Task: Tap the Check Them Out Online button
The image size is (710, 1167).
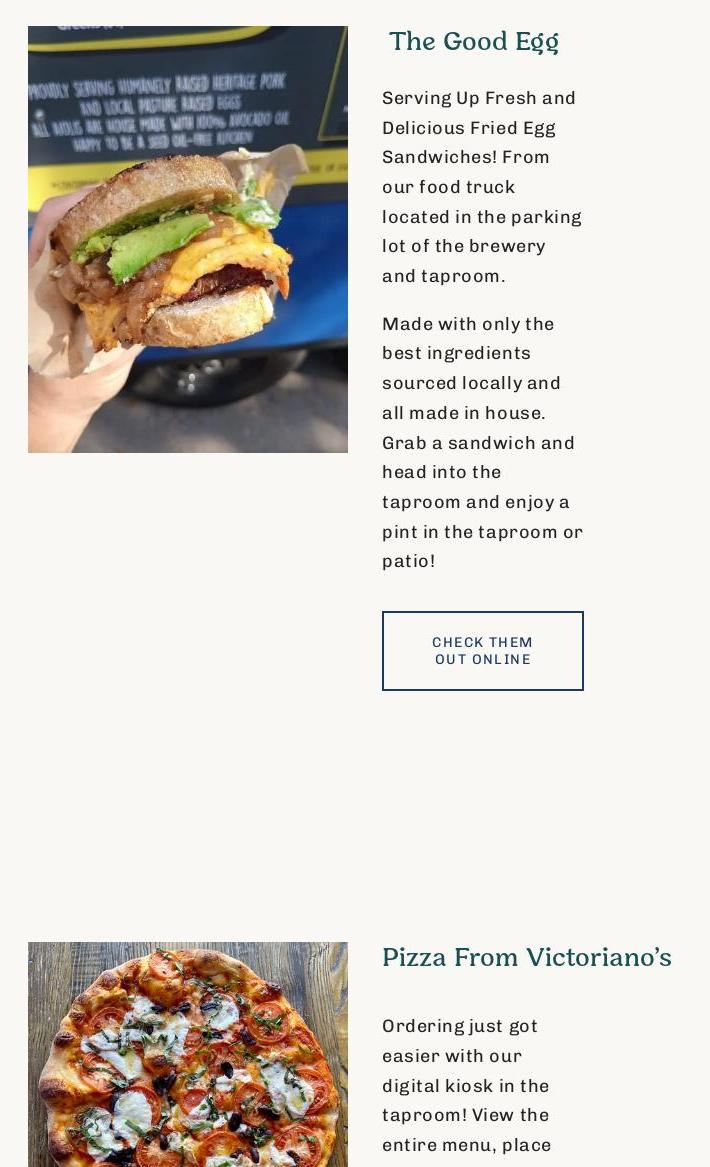Action: [482, 651]
